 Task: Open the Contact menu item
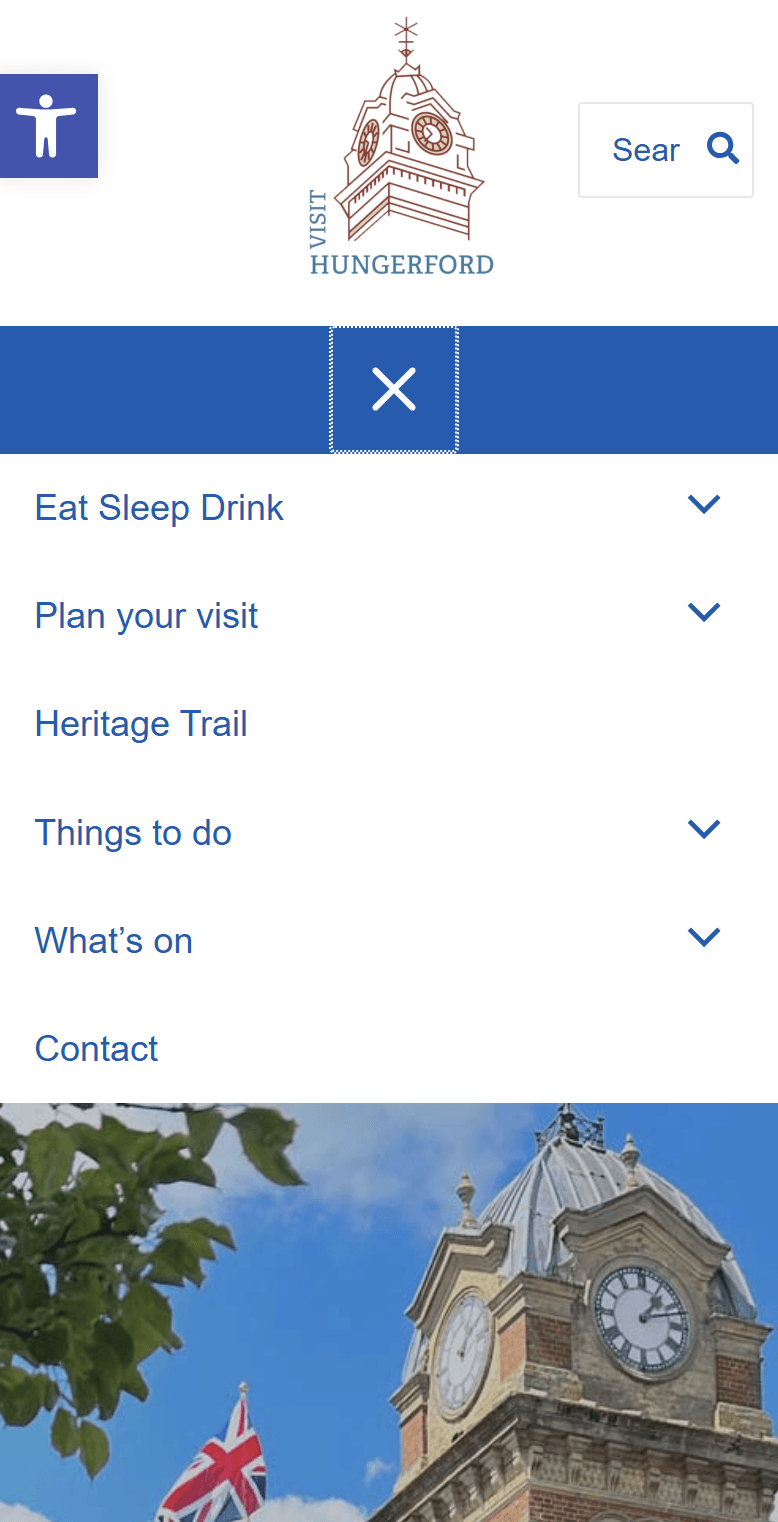[96, 1048]
